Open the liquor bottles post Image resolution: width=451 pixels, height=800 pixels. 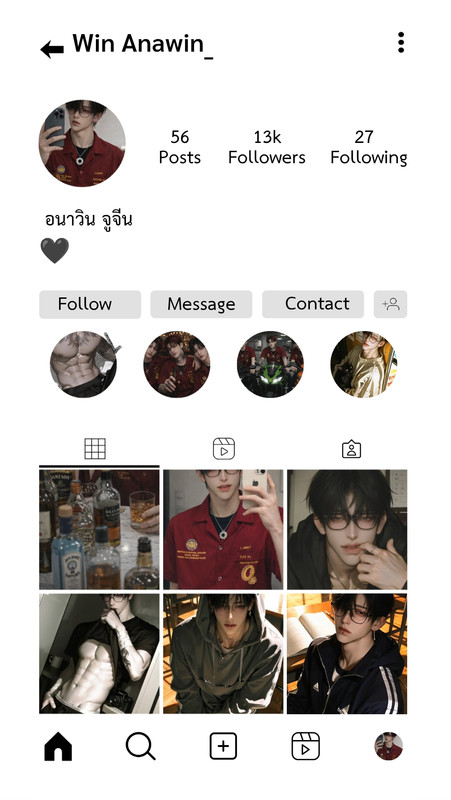(99, 530)
